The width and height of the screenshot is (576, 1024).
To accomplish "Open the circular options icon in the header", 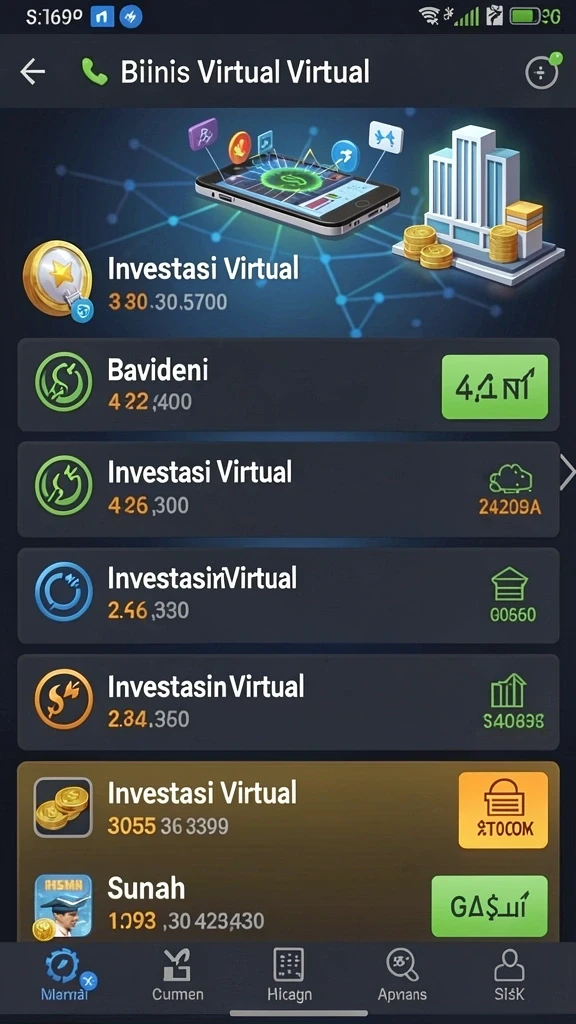I will [543, 71].
